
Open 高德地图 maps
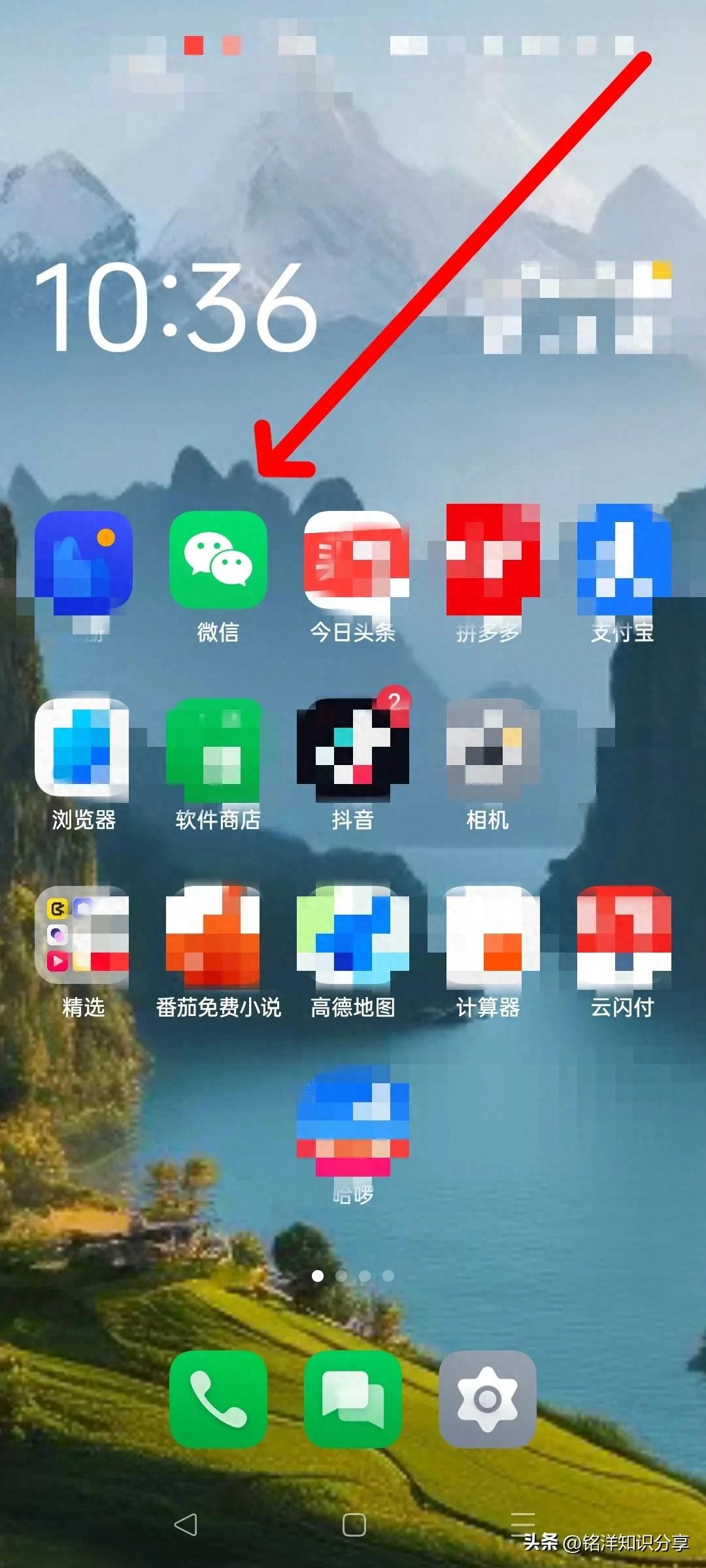point(353,935)
